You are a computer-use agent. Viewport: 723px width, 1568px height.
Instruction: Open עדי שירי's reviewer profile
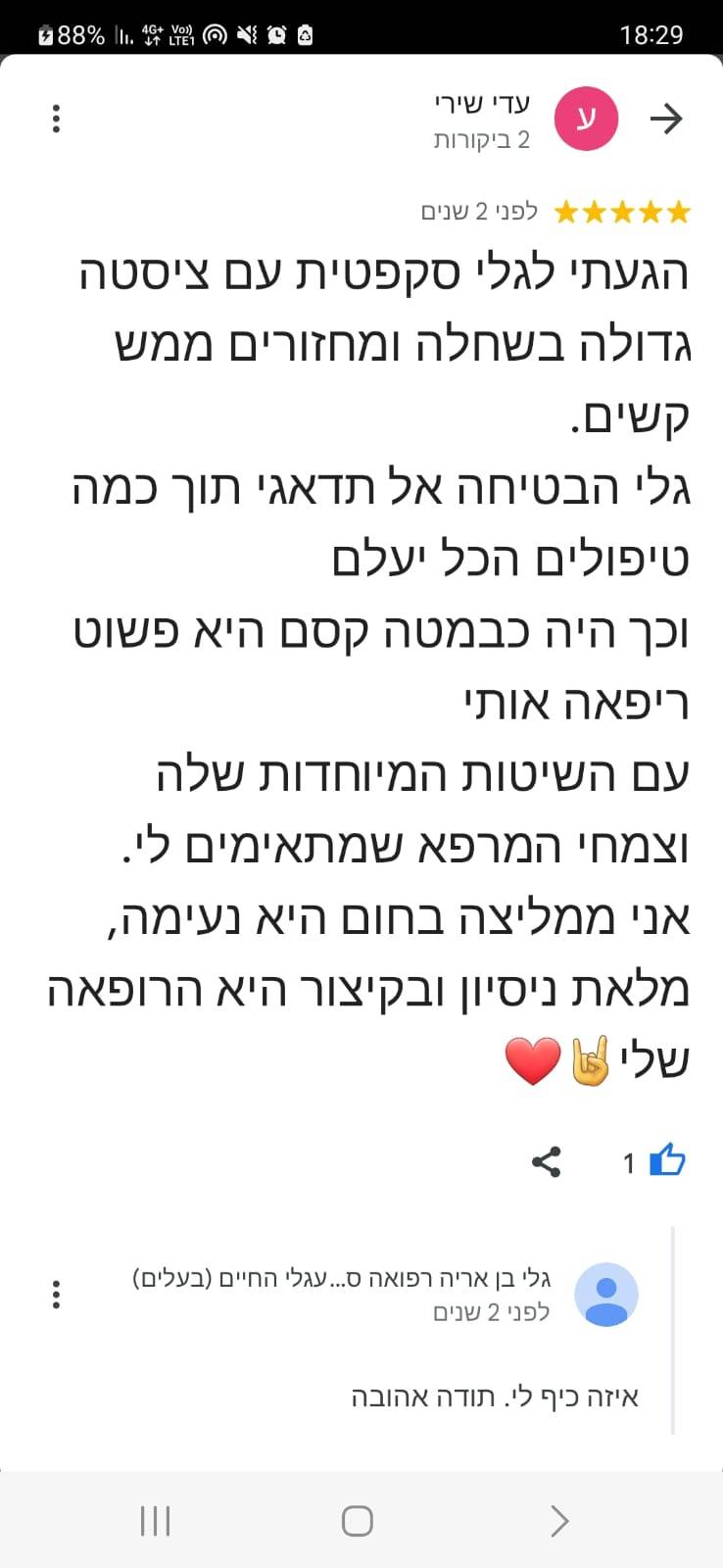[x=586, y=120]
